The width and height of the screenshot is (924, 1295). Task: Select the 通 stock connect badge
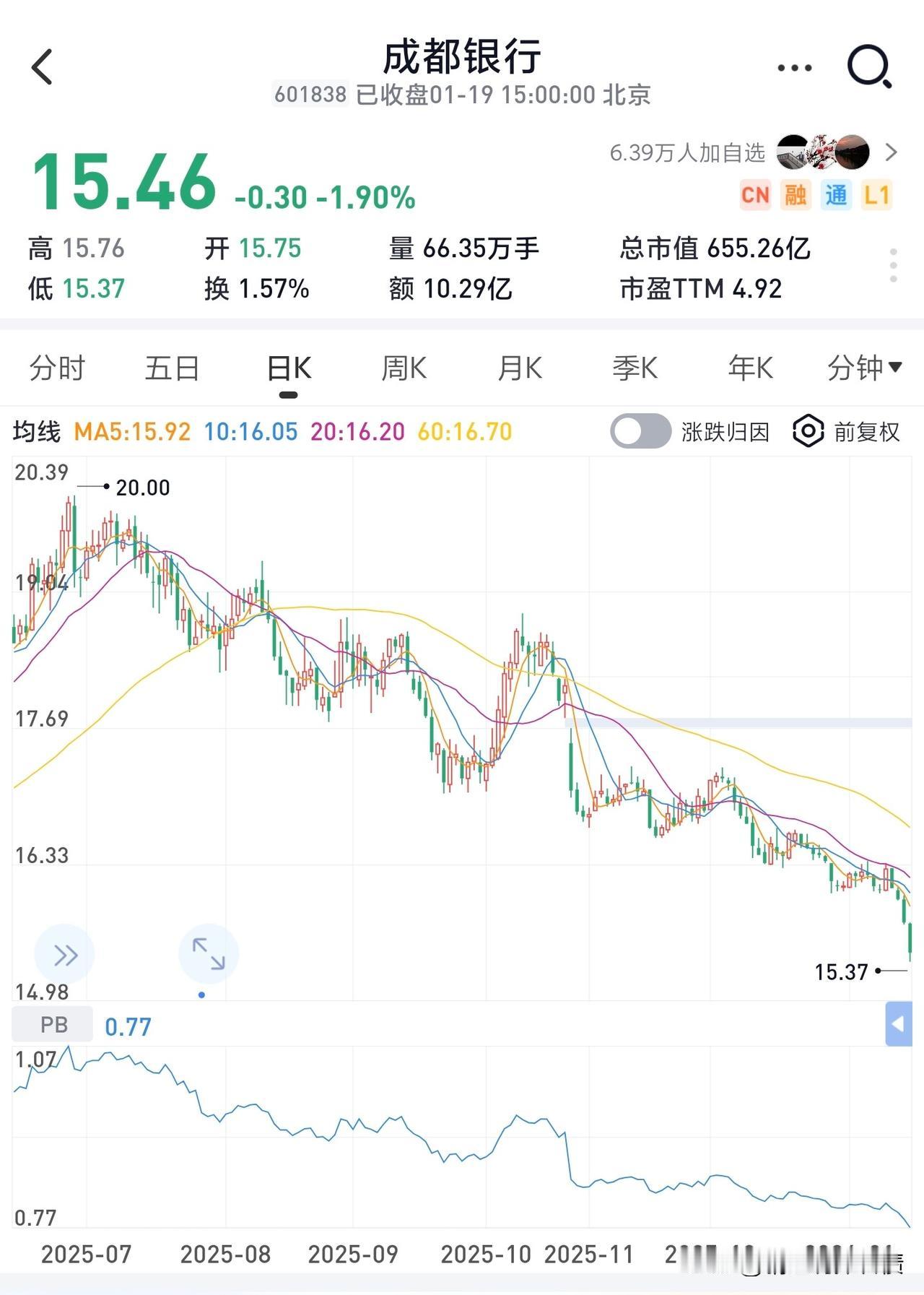click(837, 195)
